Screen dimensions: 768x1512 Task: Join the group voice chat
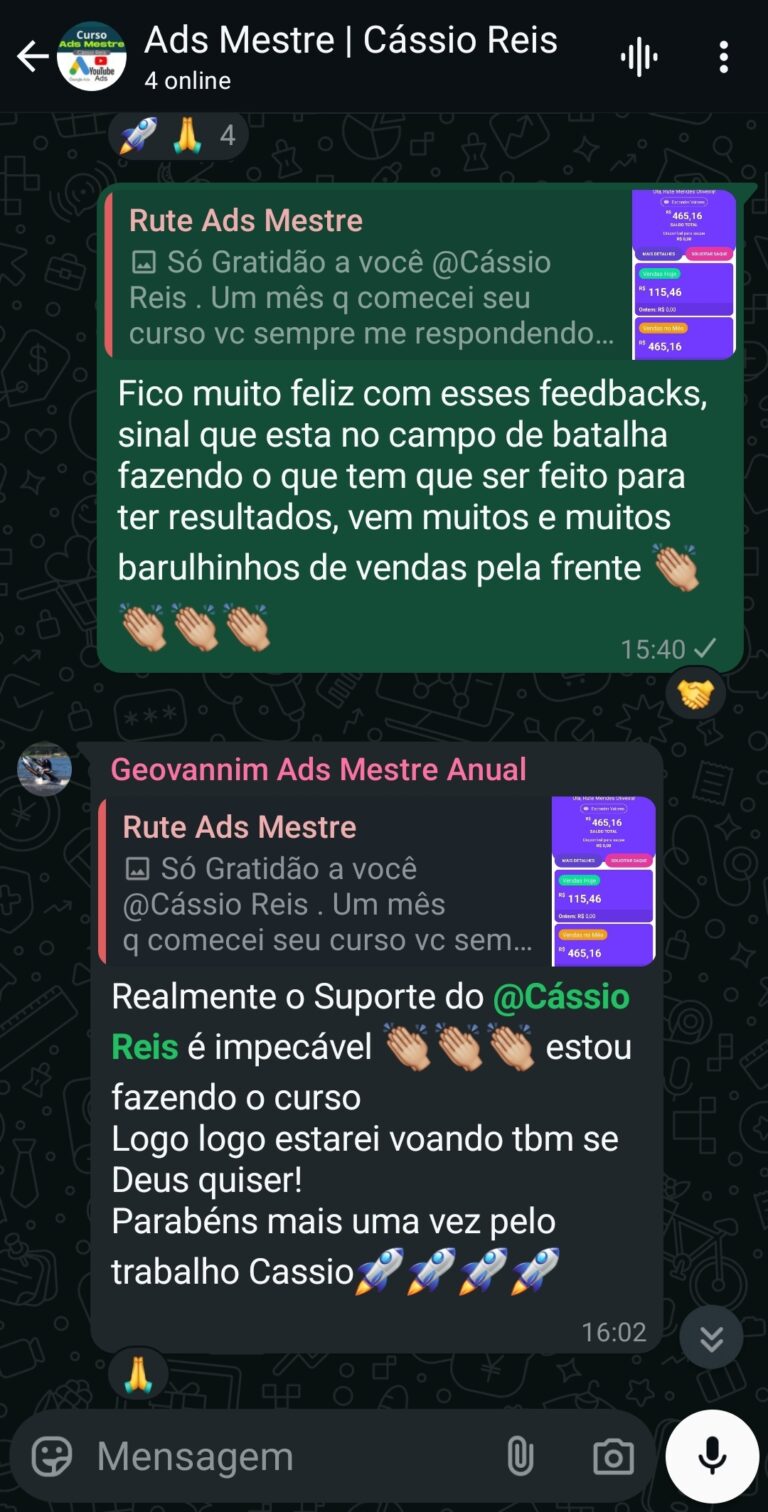click(639, 57)
